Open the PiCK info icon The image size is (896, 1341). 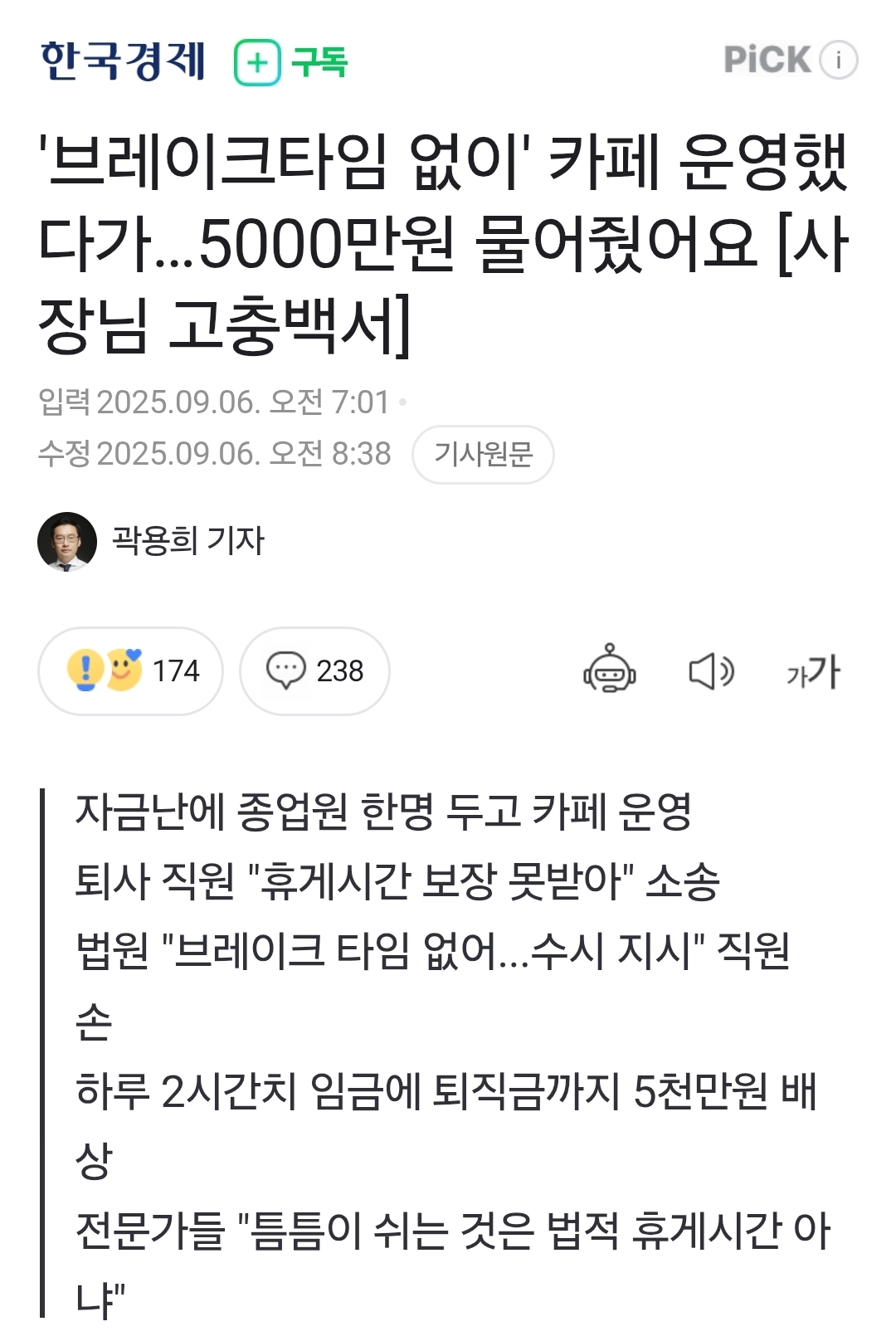pos(838,61)
